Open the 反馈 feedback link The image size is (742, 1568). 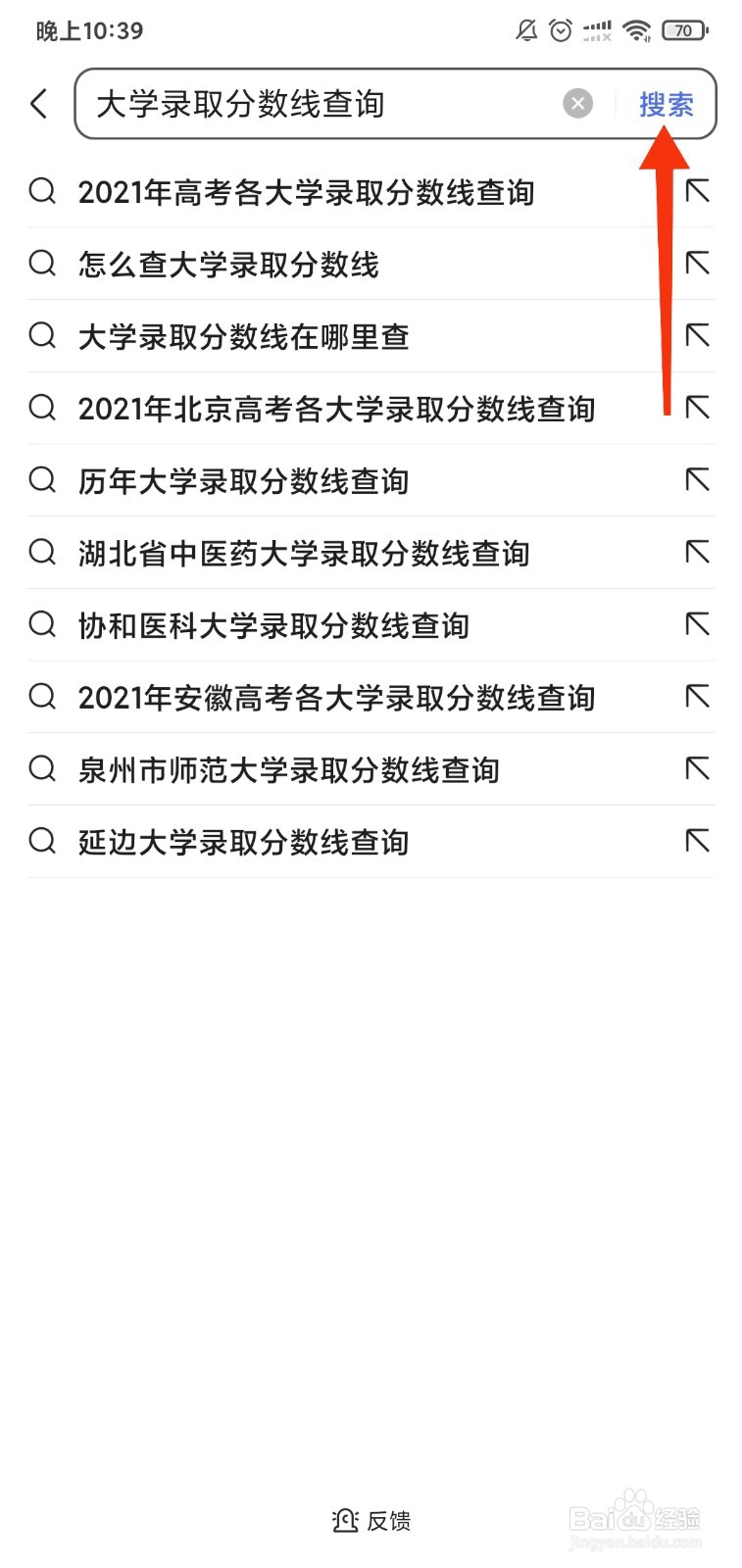coord(390,1520)
